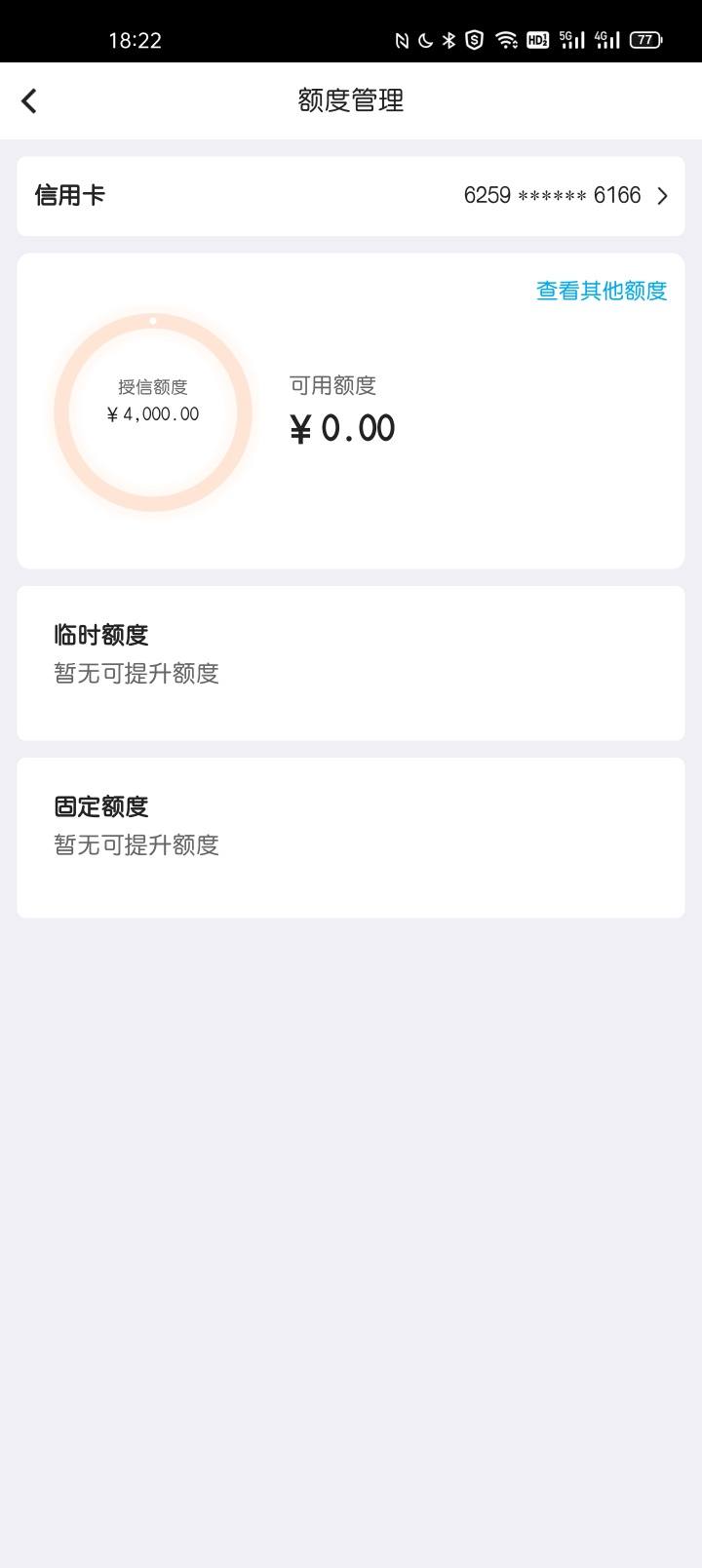
Task: Go back from 额度管理 page
Action: coord(29,100)
